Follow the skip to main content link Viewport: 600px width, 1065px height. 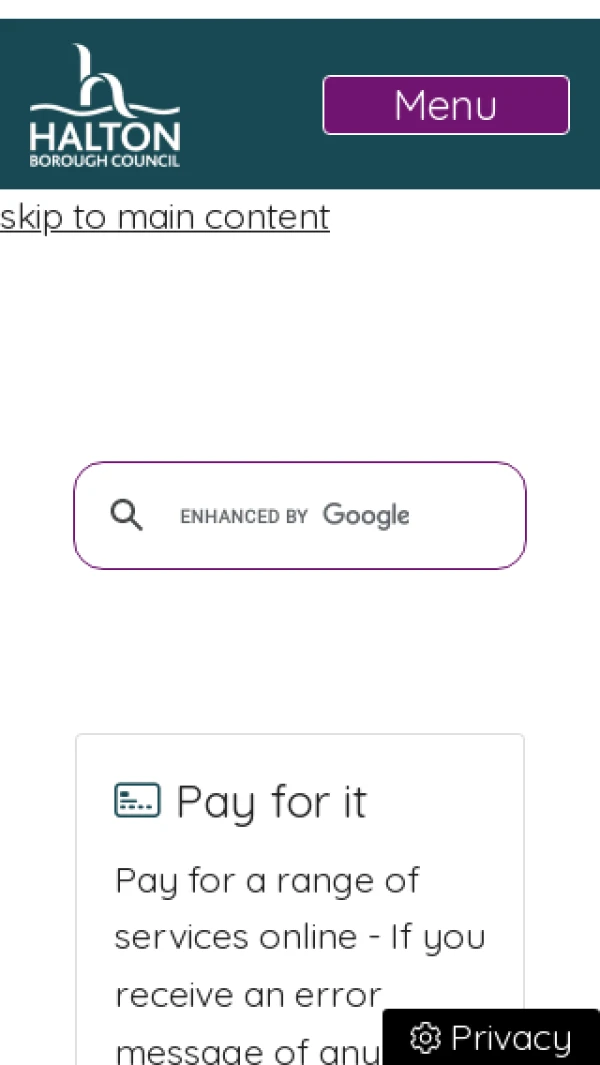pos(164,217)
